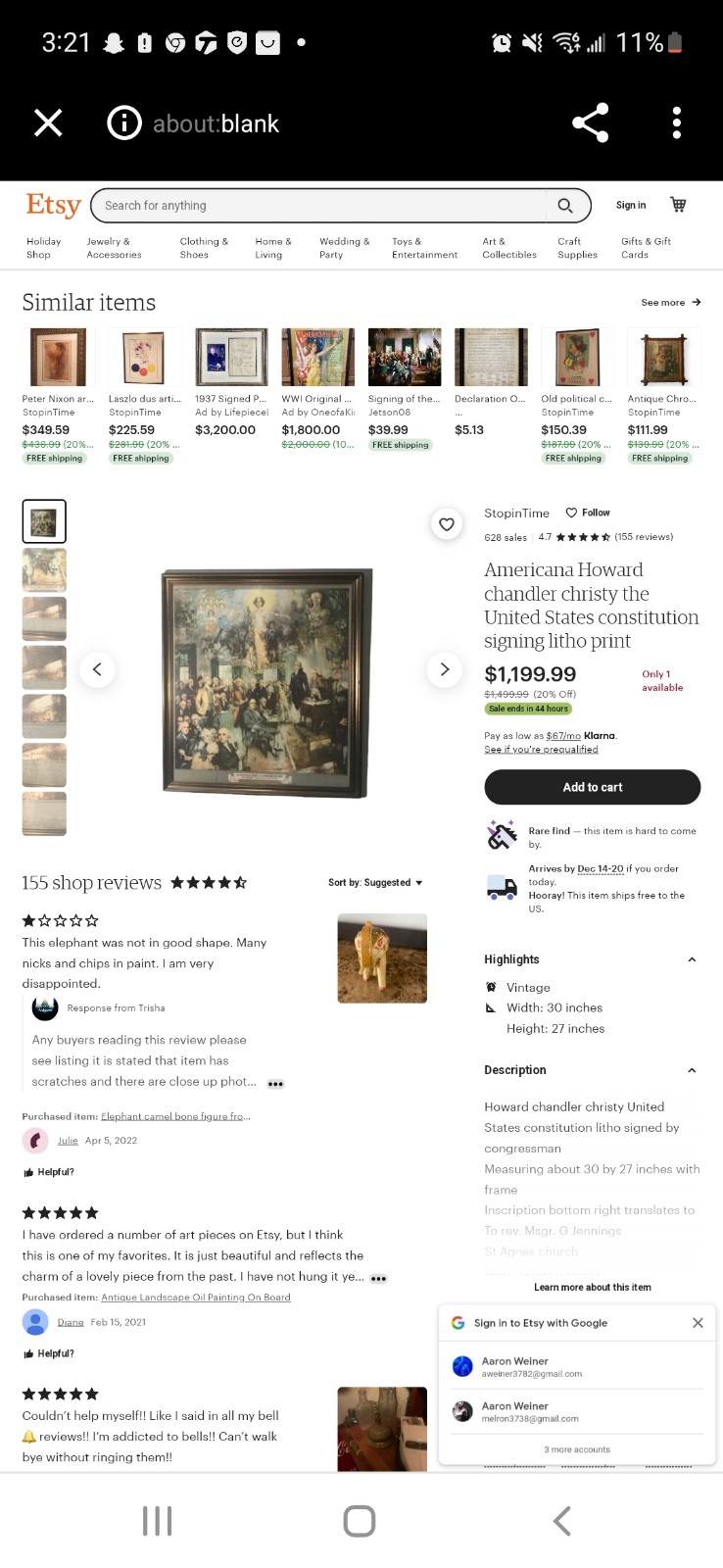The image size is (723, 1568).
Task: Show the previous product image
Action: tap(97, 669)
